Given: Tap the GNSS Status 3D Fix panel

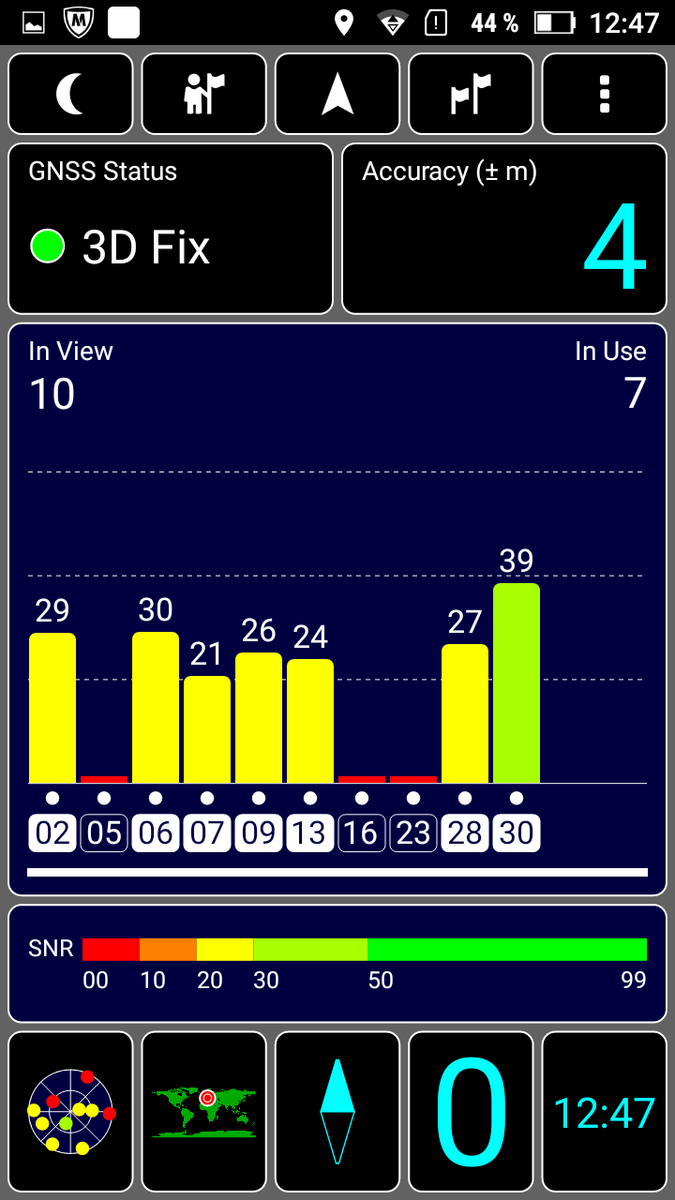Looking at the screenshot, I should [x=171, y=229].
